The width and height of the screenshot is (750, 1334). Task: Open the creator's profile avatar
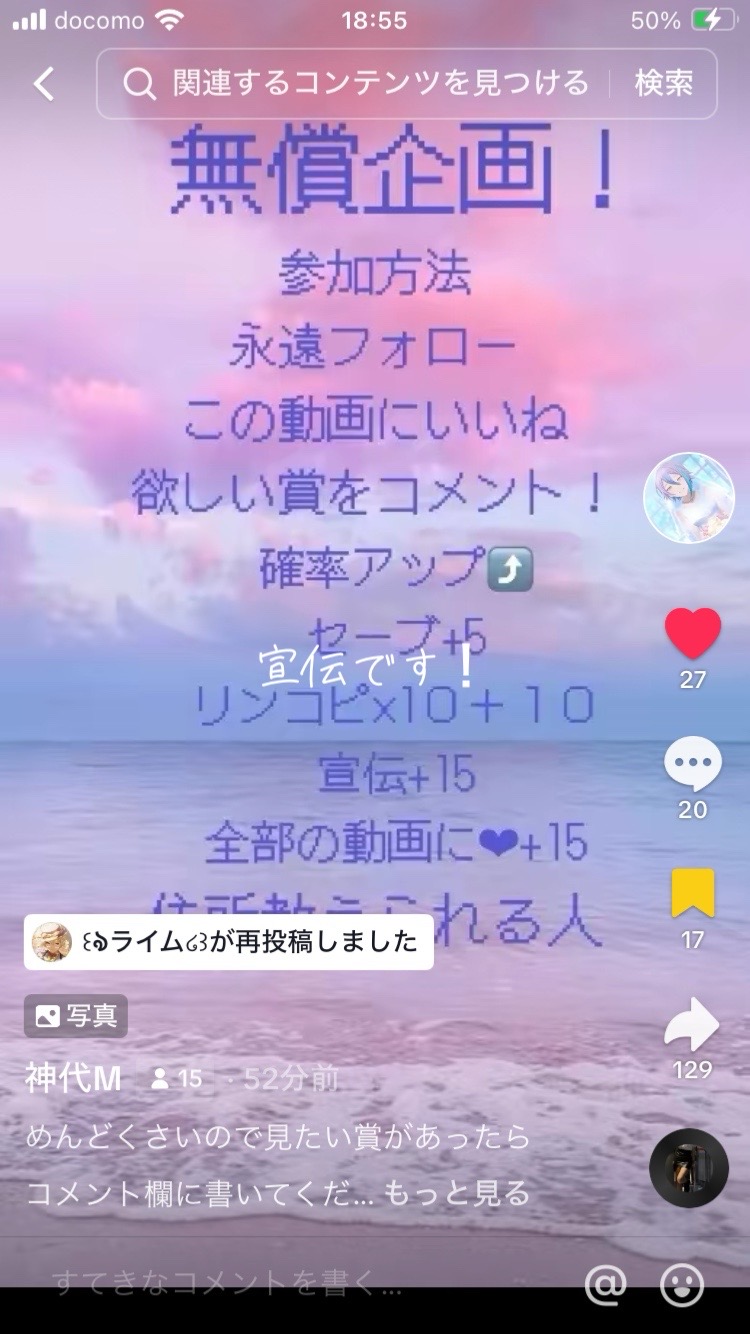[x=688, y=497]
